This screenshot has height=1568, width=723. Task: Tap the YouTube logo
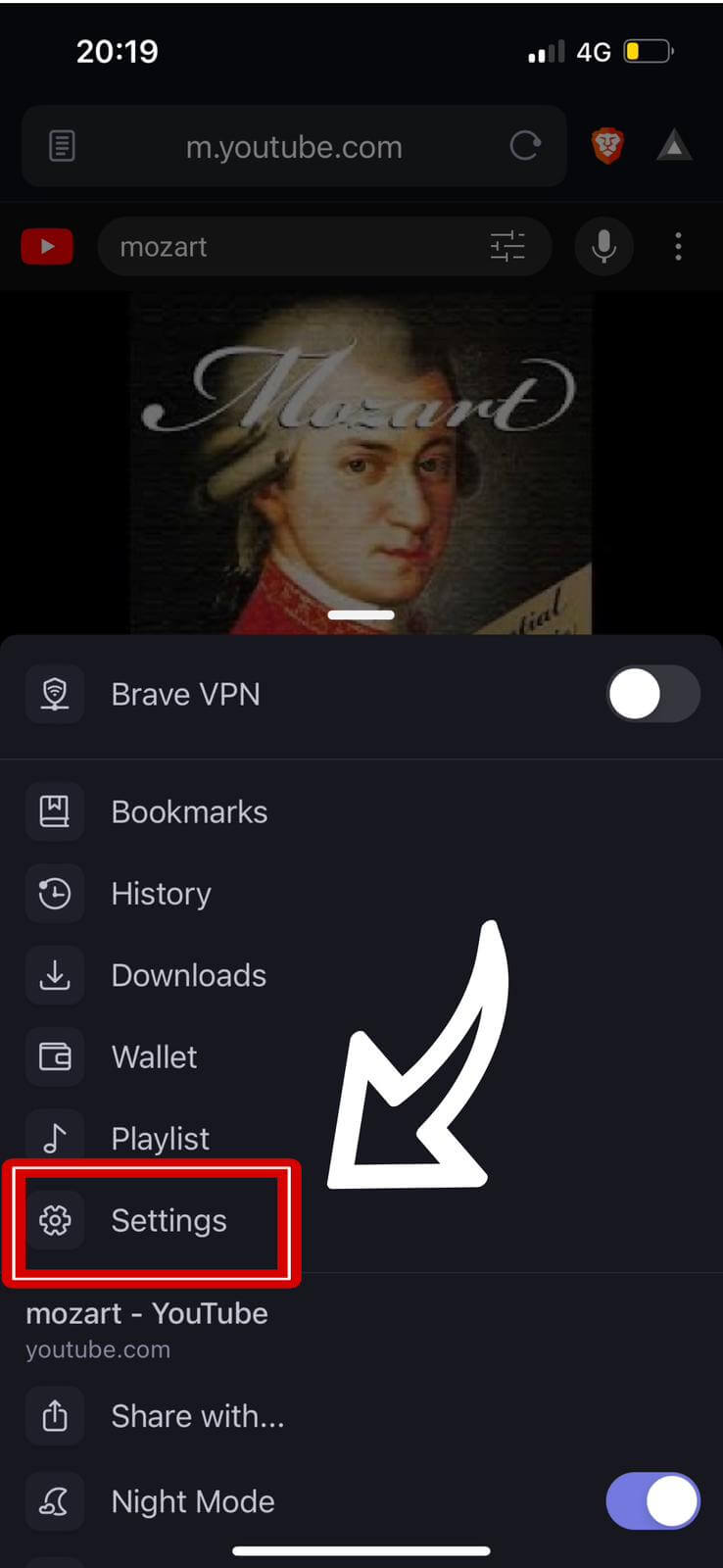point(46,246)
